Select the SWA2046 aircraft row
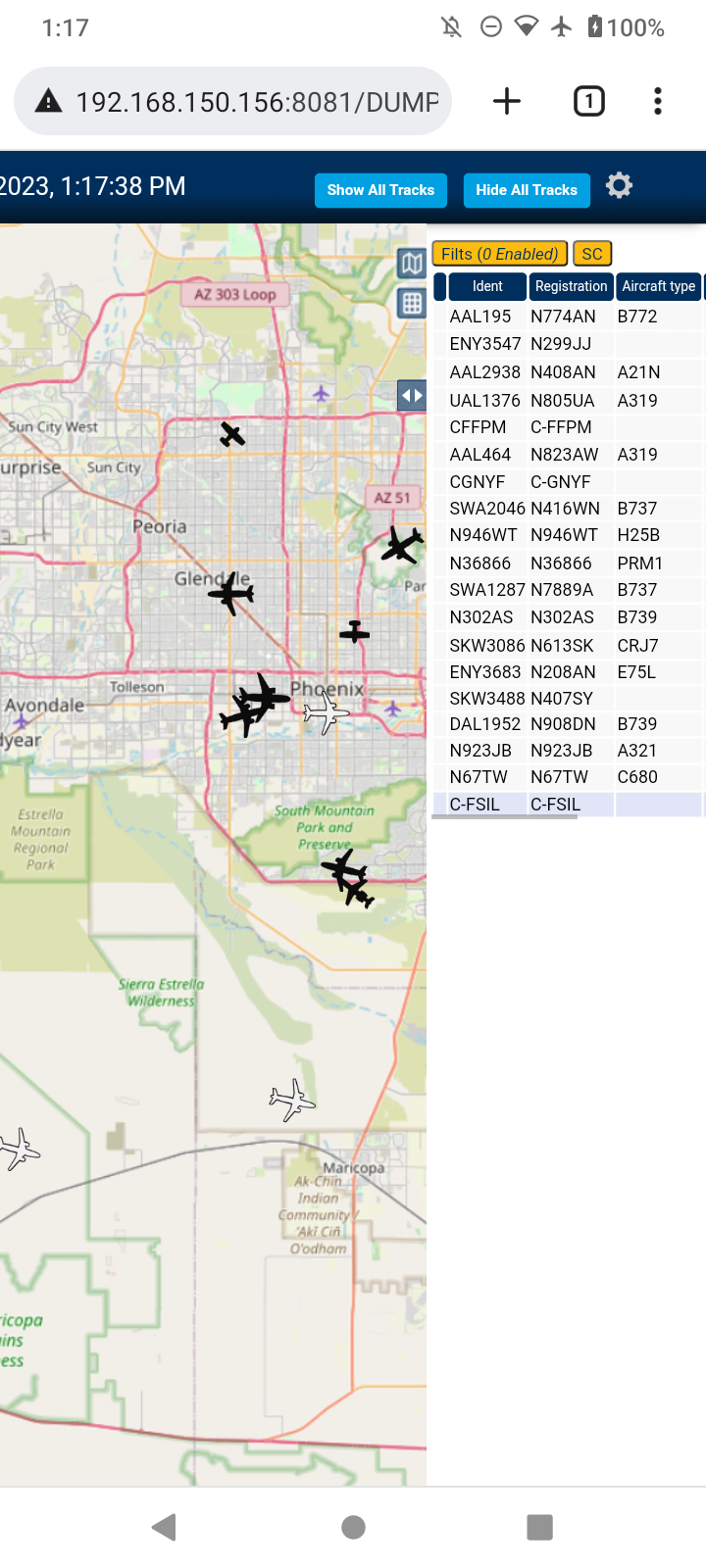Image resolution: width=706 pixels, height=1568 pixels. [568, 509]
